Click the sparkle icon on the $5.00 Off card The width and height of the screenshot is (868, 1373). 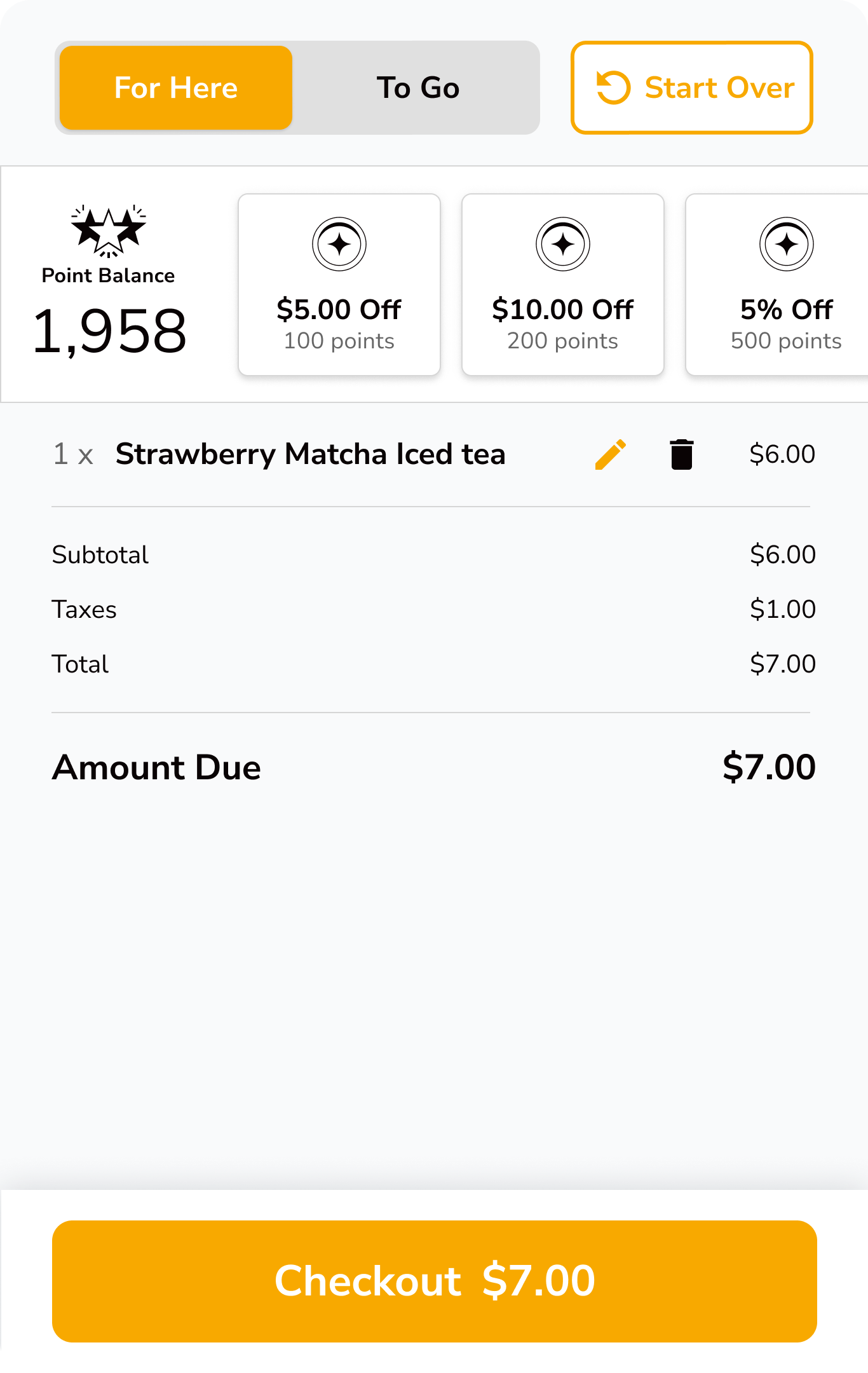(339, 243)
